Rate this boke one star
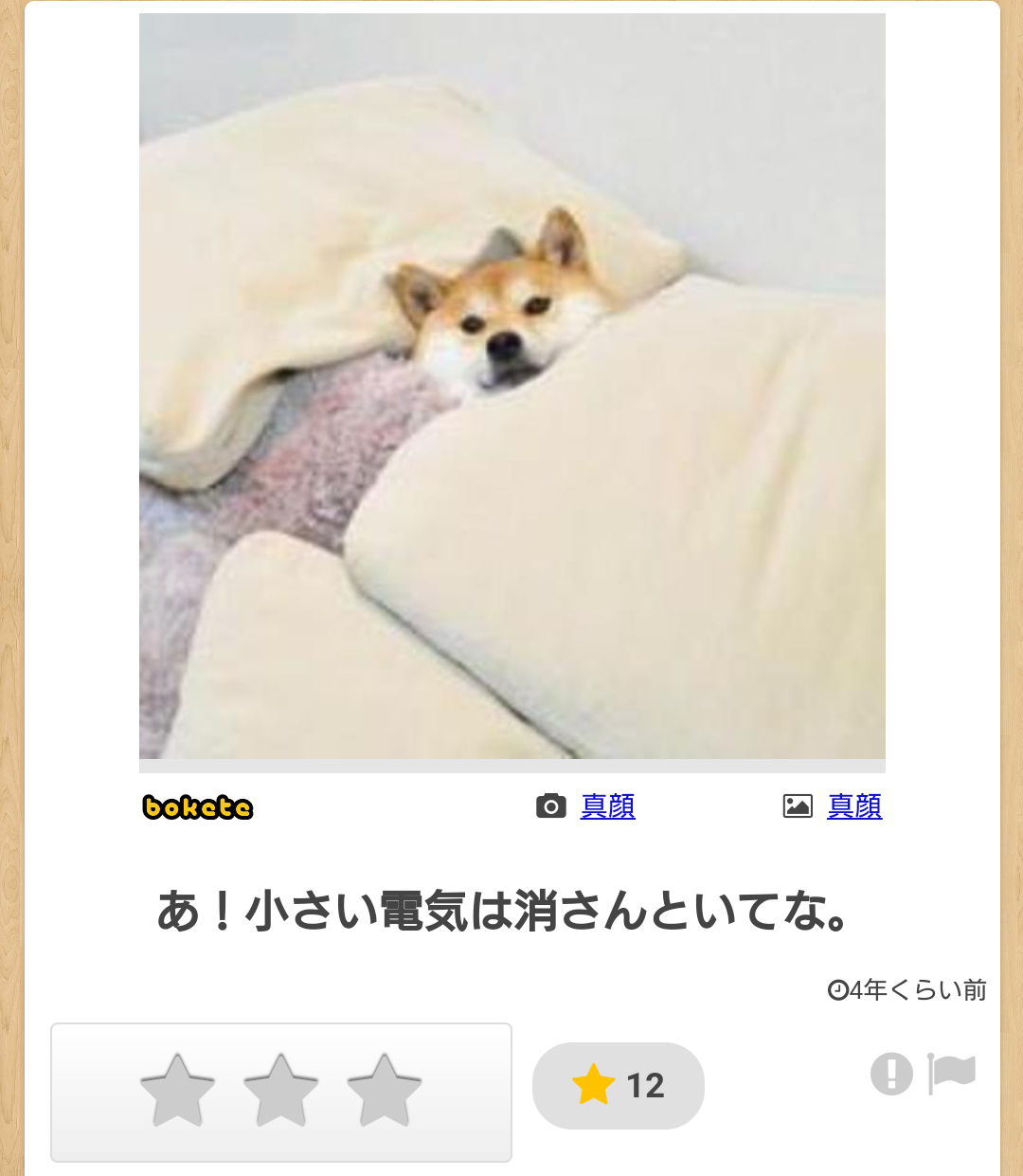This screenshot has height=1176, width=1023. tap(177, 1091)
